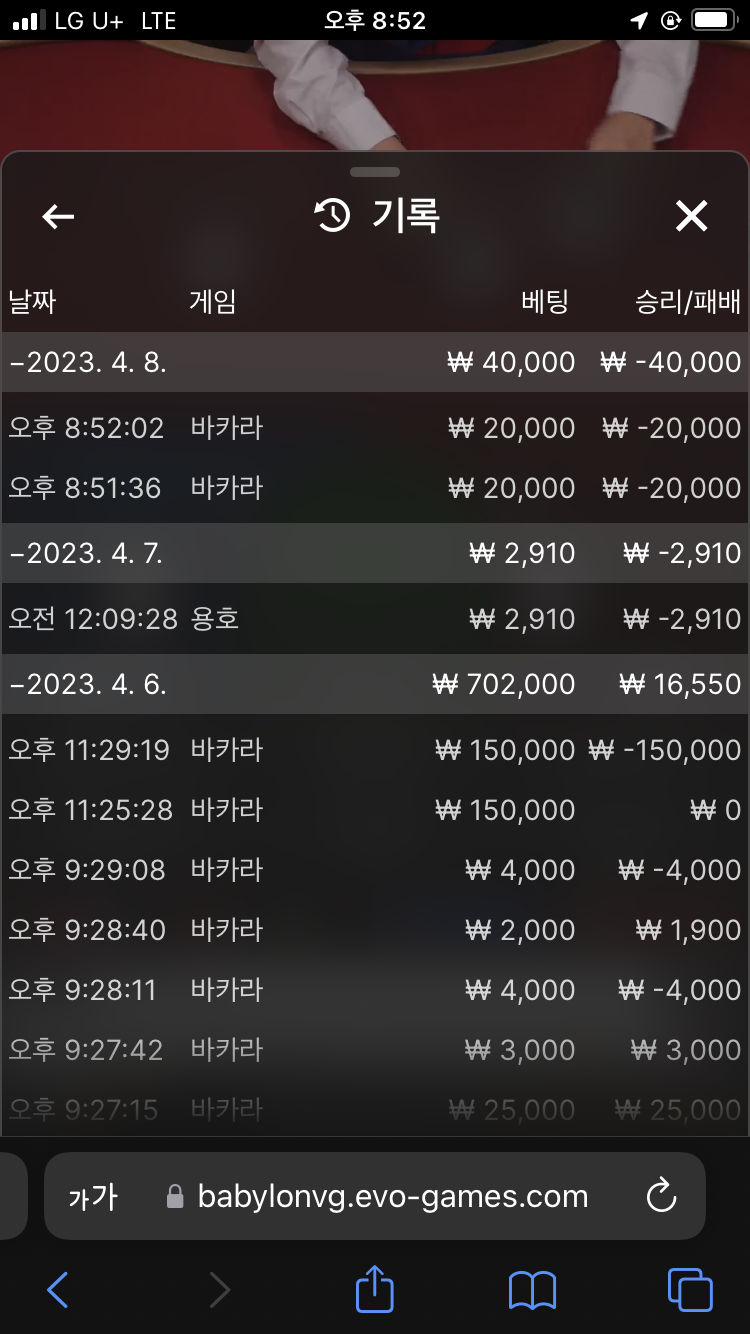View the 오후 11:29:19 바카라 round details
Image resolution: width=750 pixels, height=1334 pixels.
(x=375, y=750)
